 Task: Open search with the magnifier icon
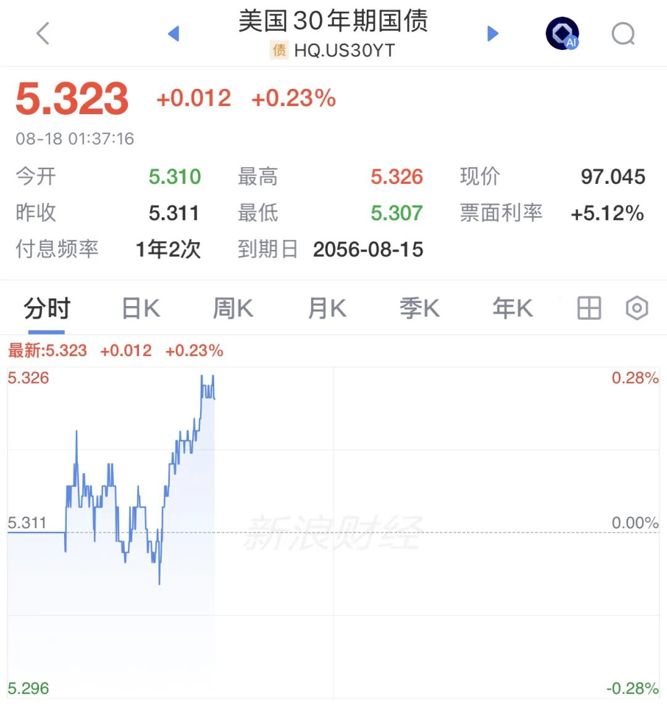[x=623, y=34]
